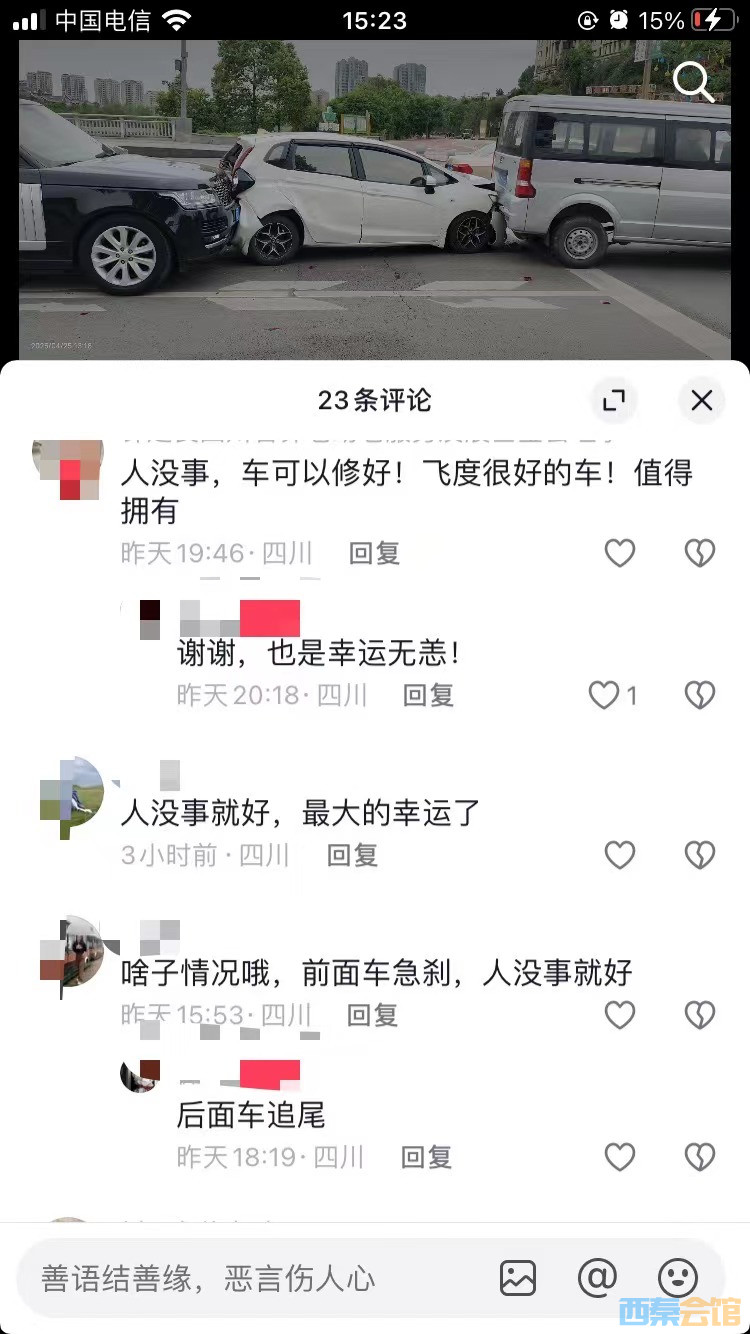
Task: Reply to the comment 人没事，车可以修好
Action: tap(374, 553)
